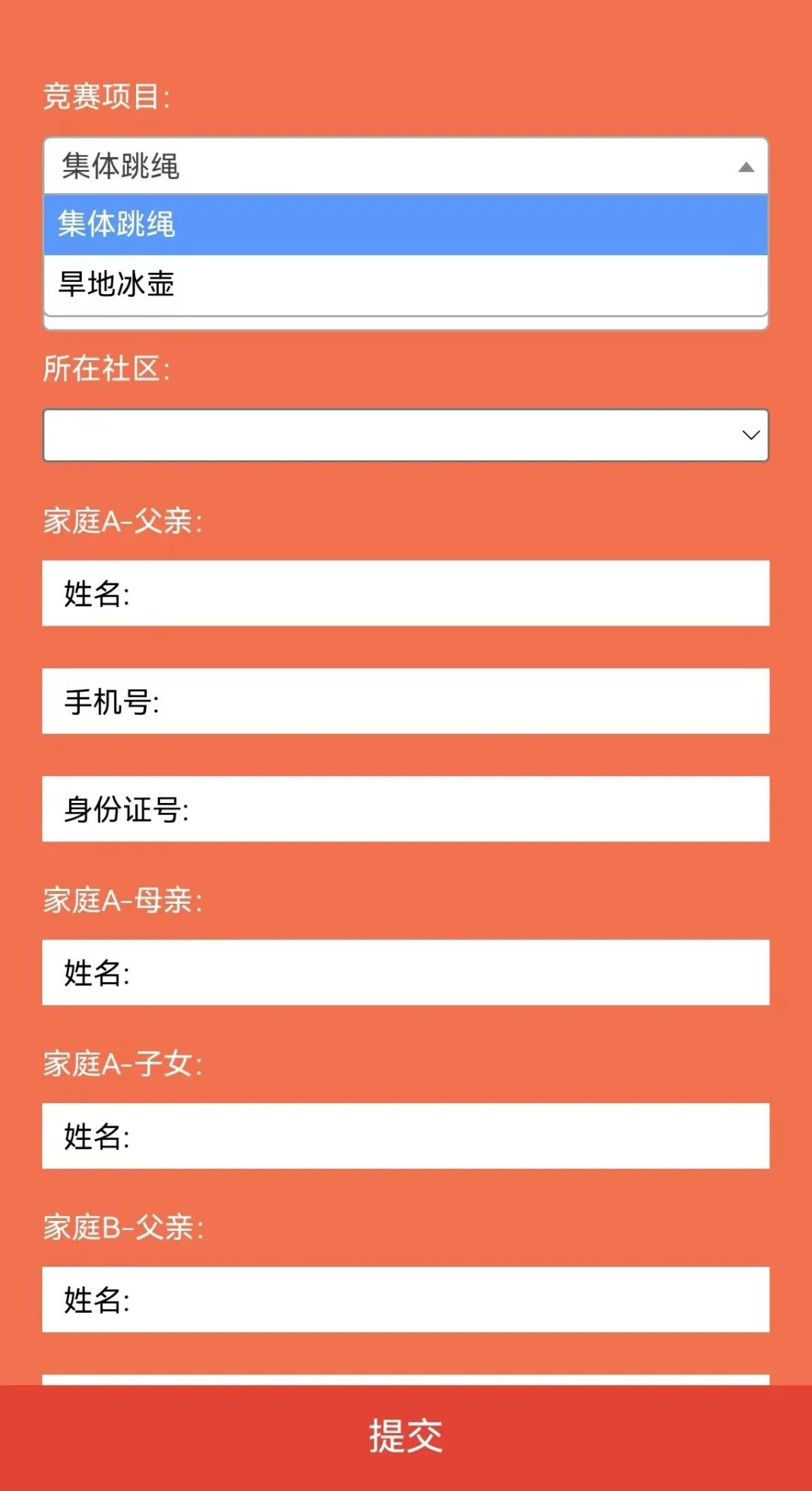This screenshot has width=812, height=1491.
Task: Open the 所在社区 dropdown
Action: pyautogui.click(x=406, y=435)
